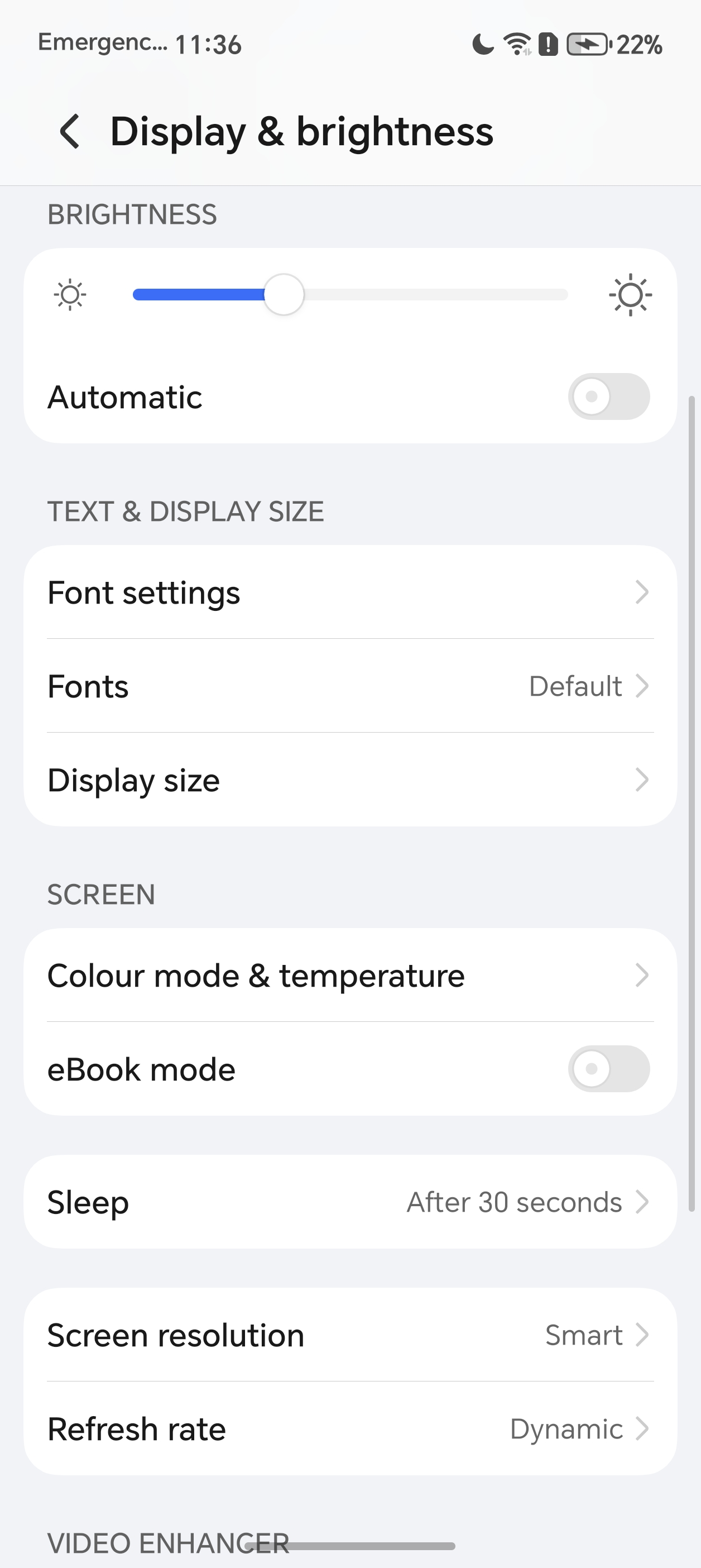Open the Fonts row
This screenshot has height=1568, width=701.
point(350,686)
